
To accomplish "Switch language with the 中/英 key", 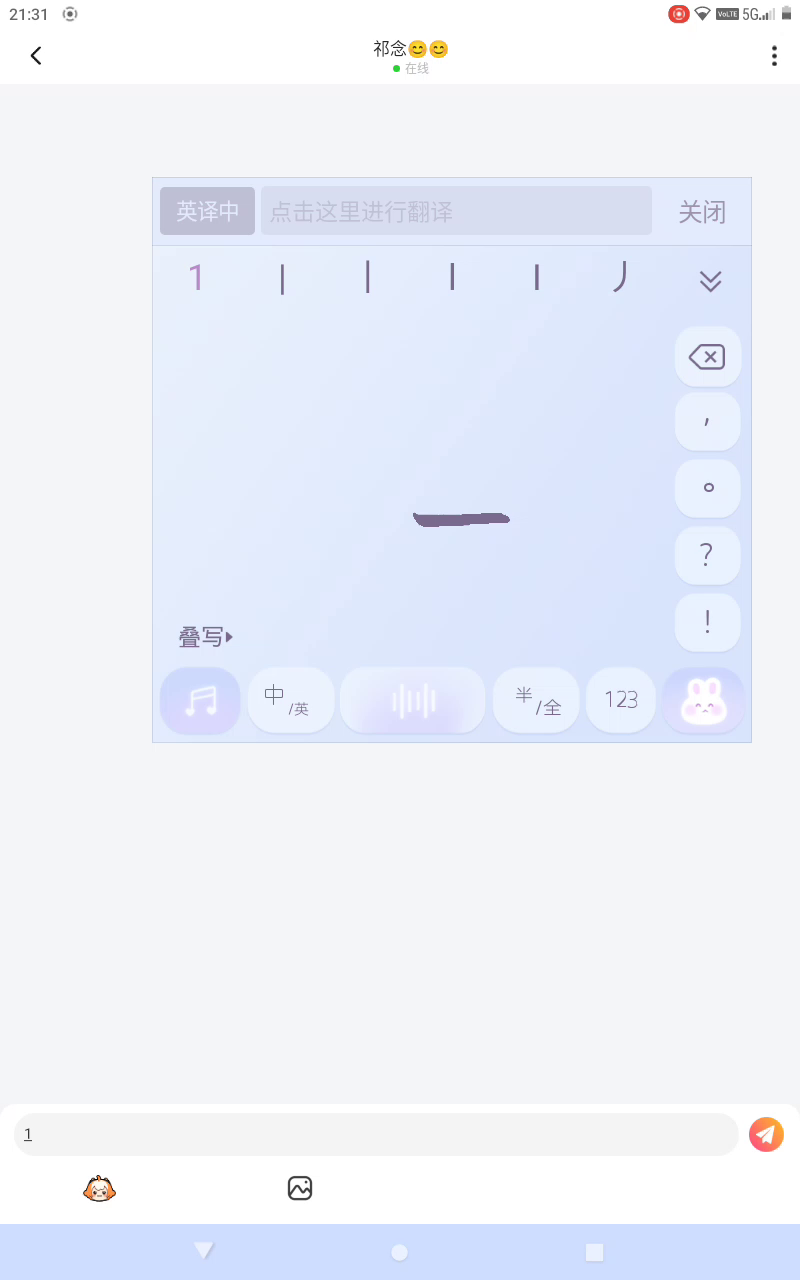I will [290, 700].
